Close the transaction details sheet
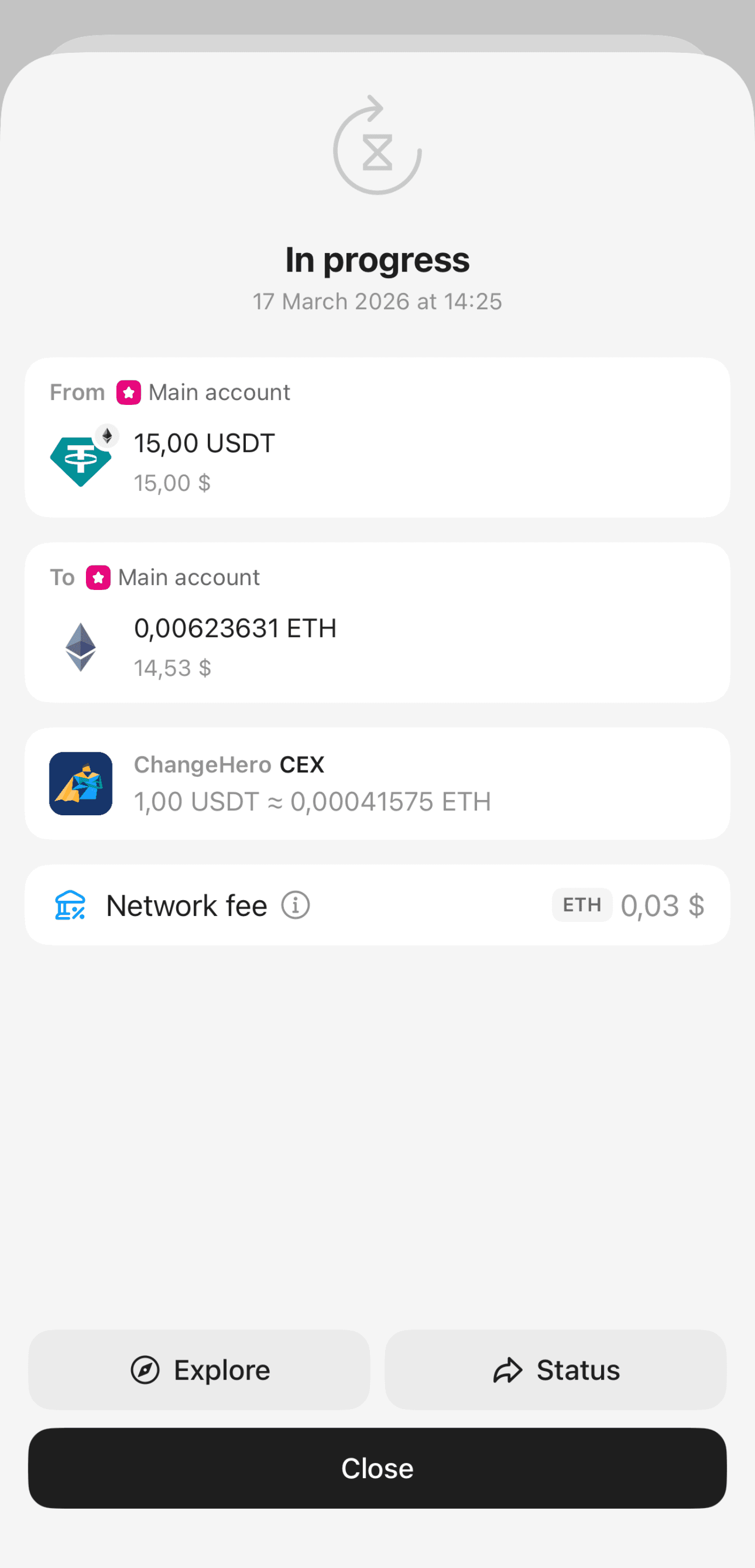755x1568 pixels. 377,1467
